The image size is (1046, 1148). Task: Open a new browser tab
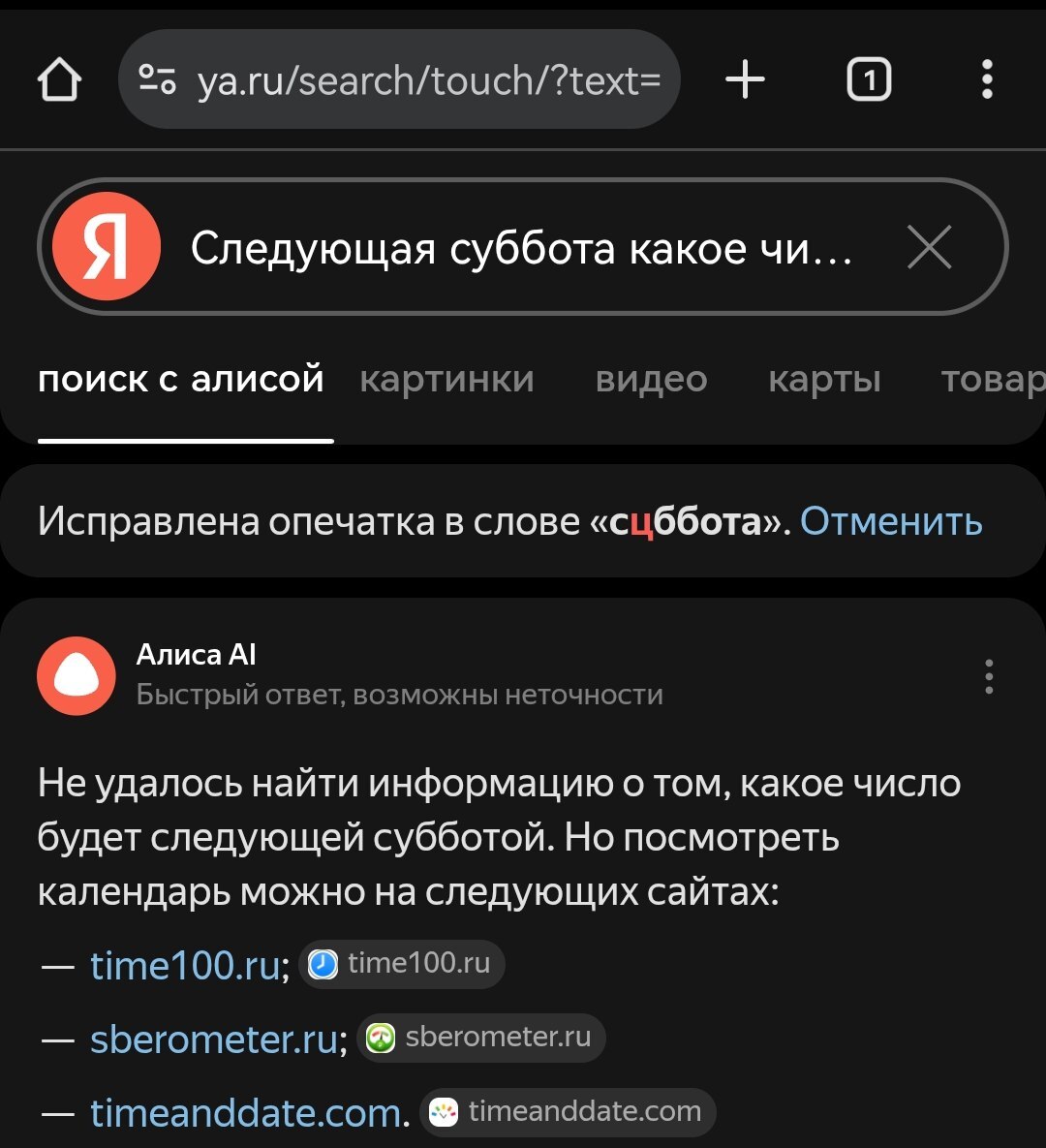[745, 80]
